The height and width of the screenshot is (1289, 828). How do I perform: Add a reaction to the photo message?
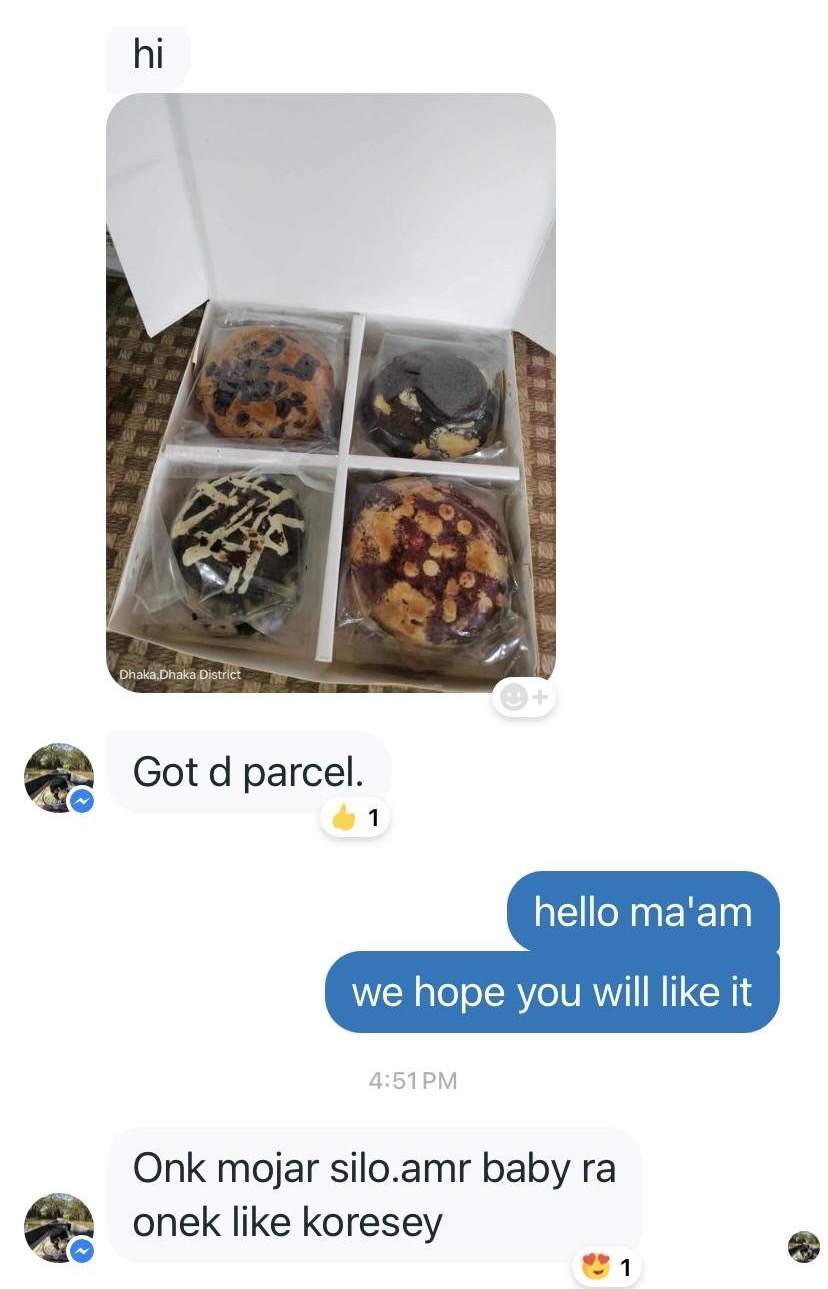tap(522, 699)
